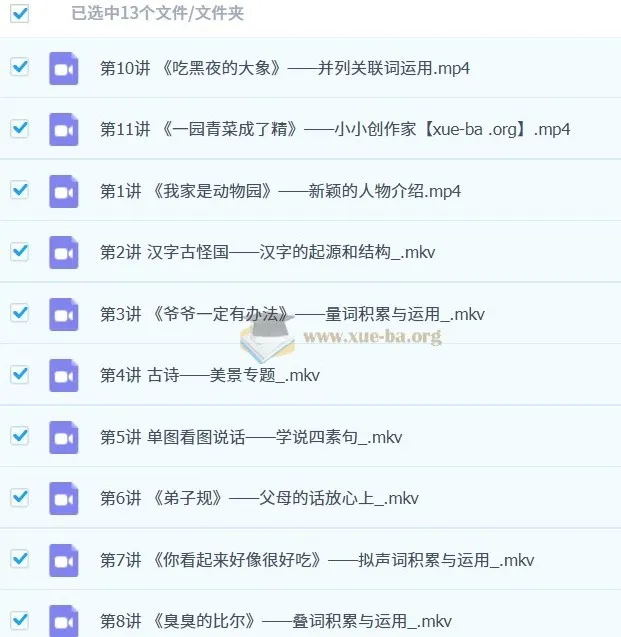This screenshot has height=637, width=621.
Task: Untick the checkbox for 第3讲《爷爷一定有办法》
Action: click(x=20, y=313)
